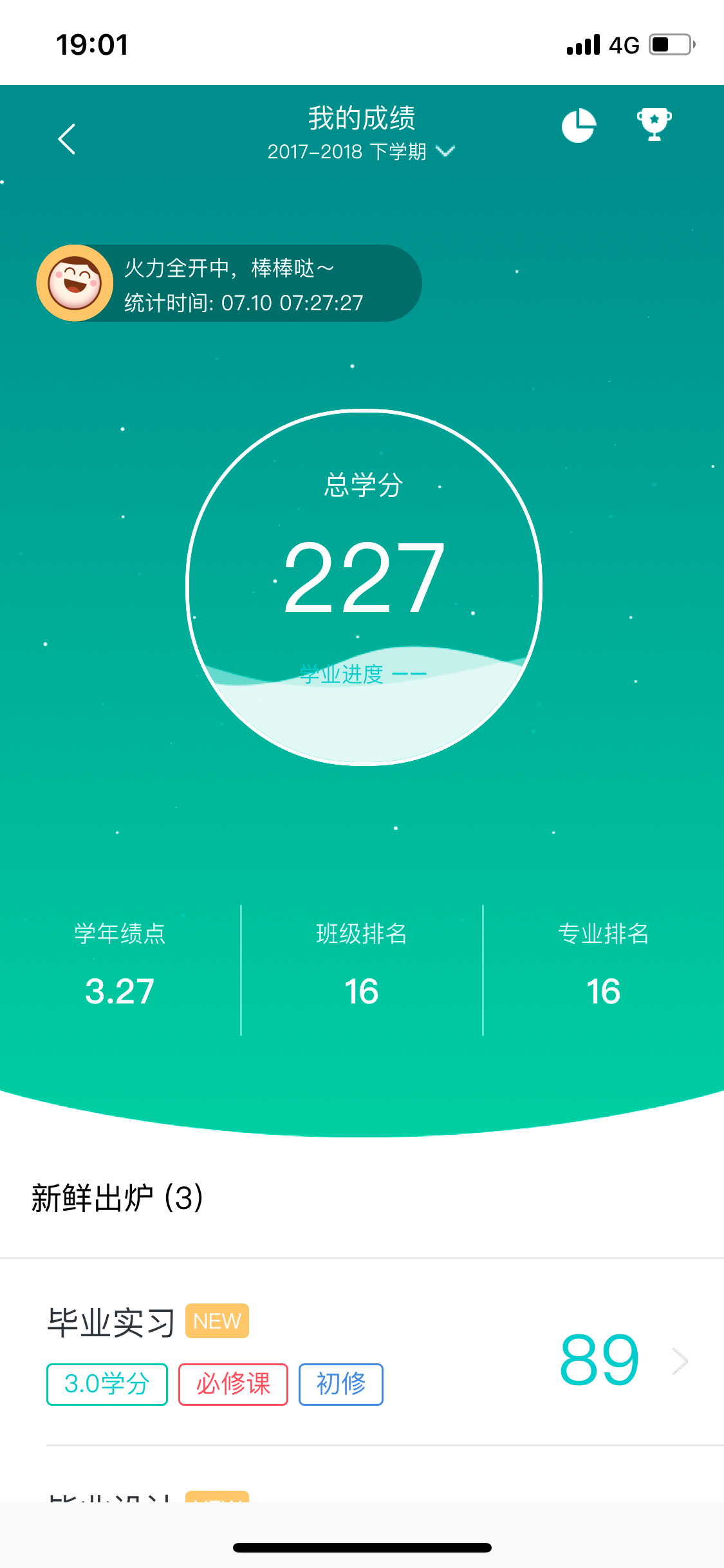Click the 学业进度 progress circle
Viewport: 724px width, 1568px height.
[362, 675]
